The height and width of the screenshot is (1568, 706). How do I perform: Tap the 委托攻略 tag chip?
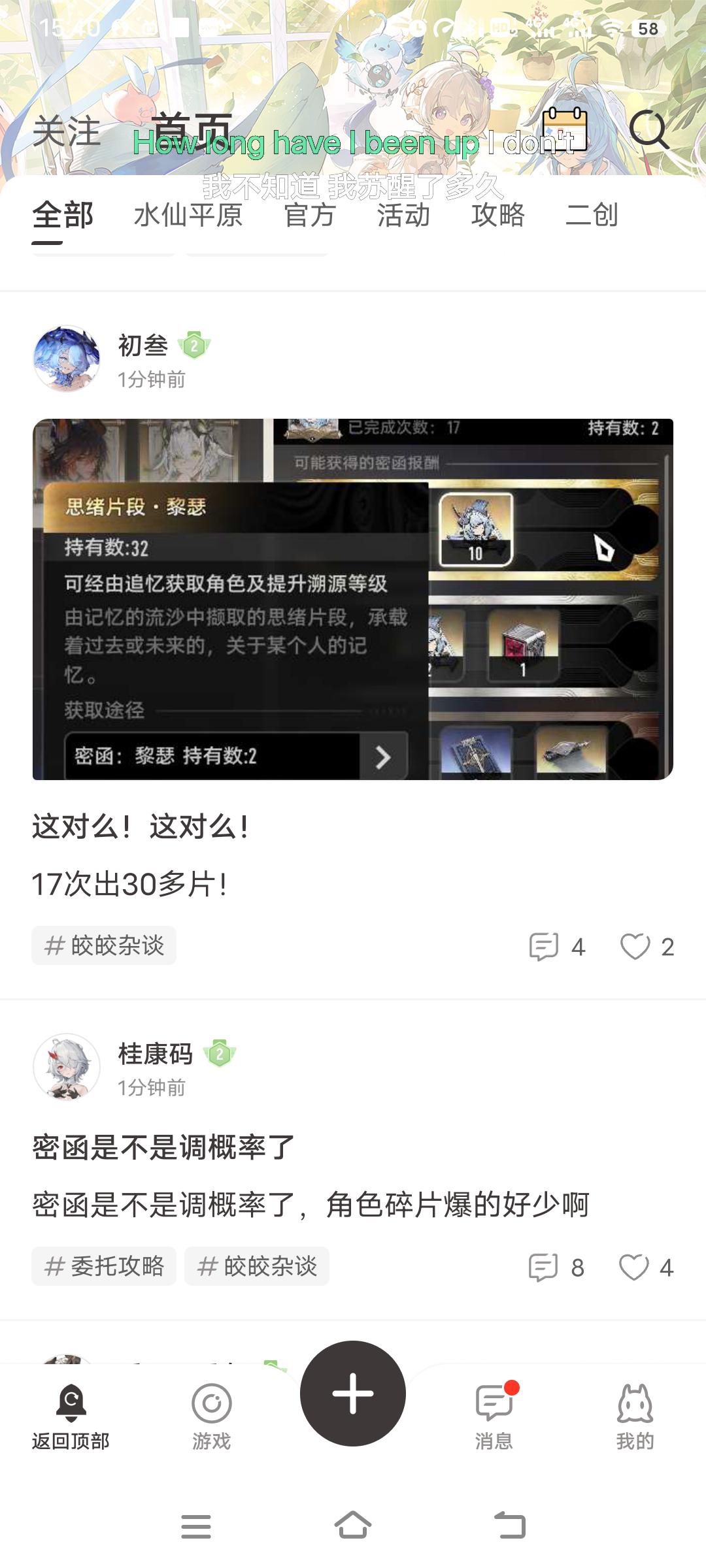104,1267
